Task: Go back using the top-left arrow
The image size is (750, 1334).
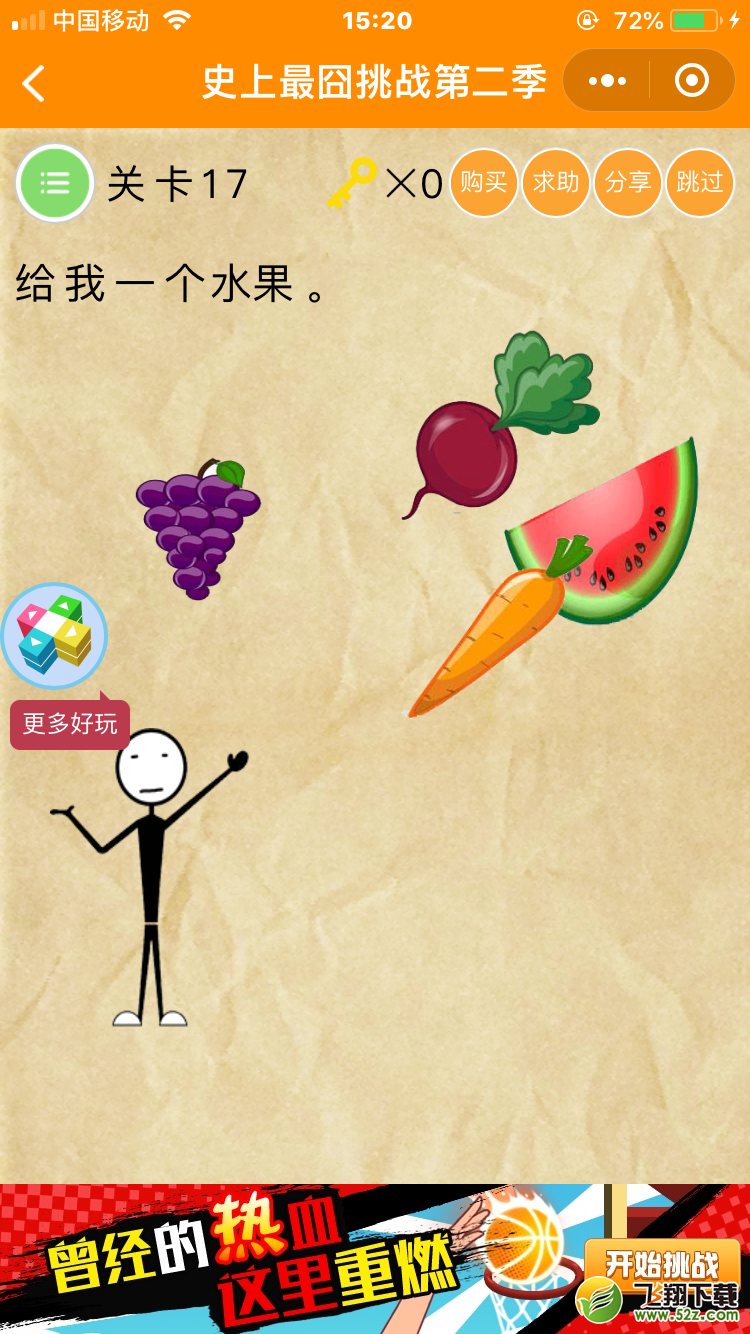Action: click(34, 84)
